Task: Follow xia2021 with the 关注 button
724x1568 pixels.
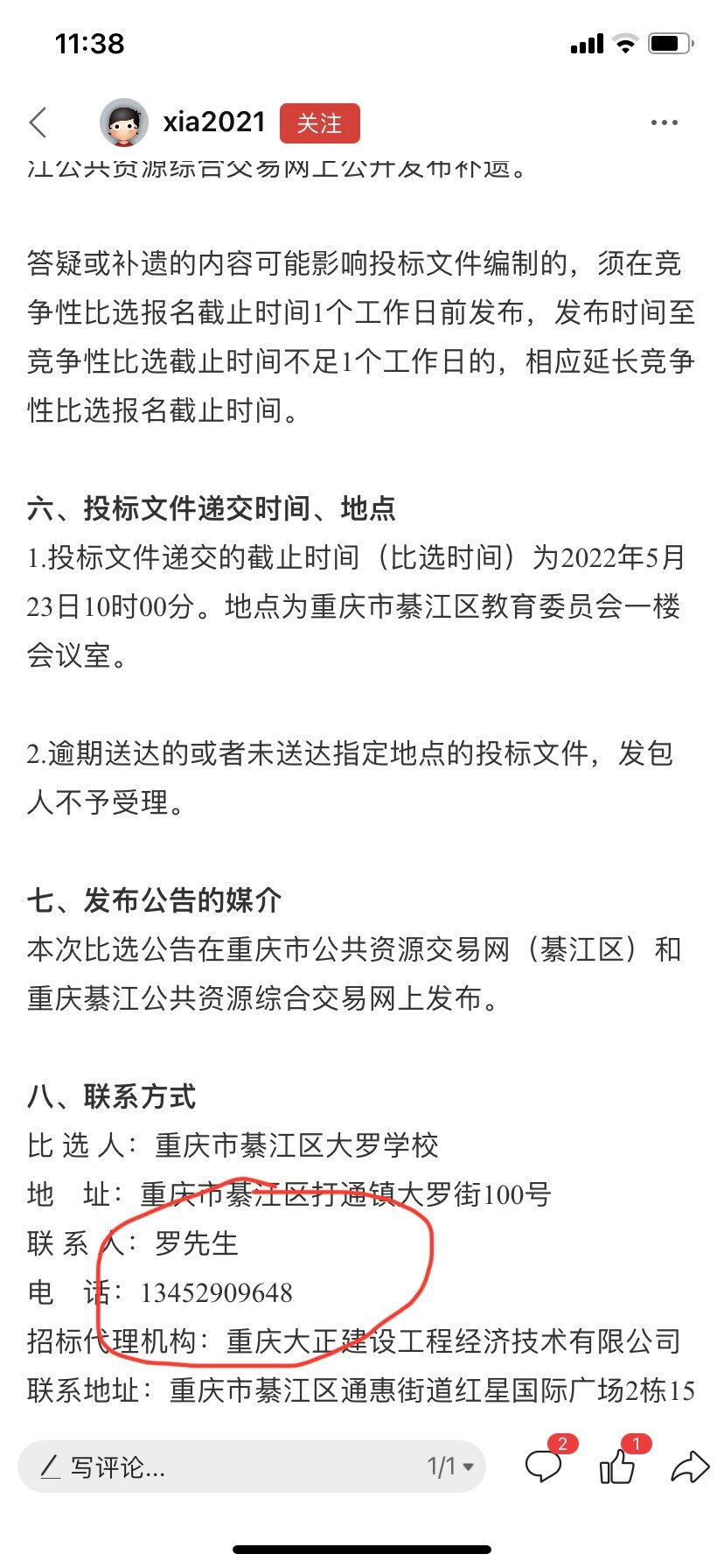Action: click(319, 123)
